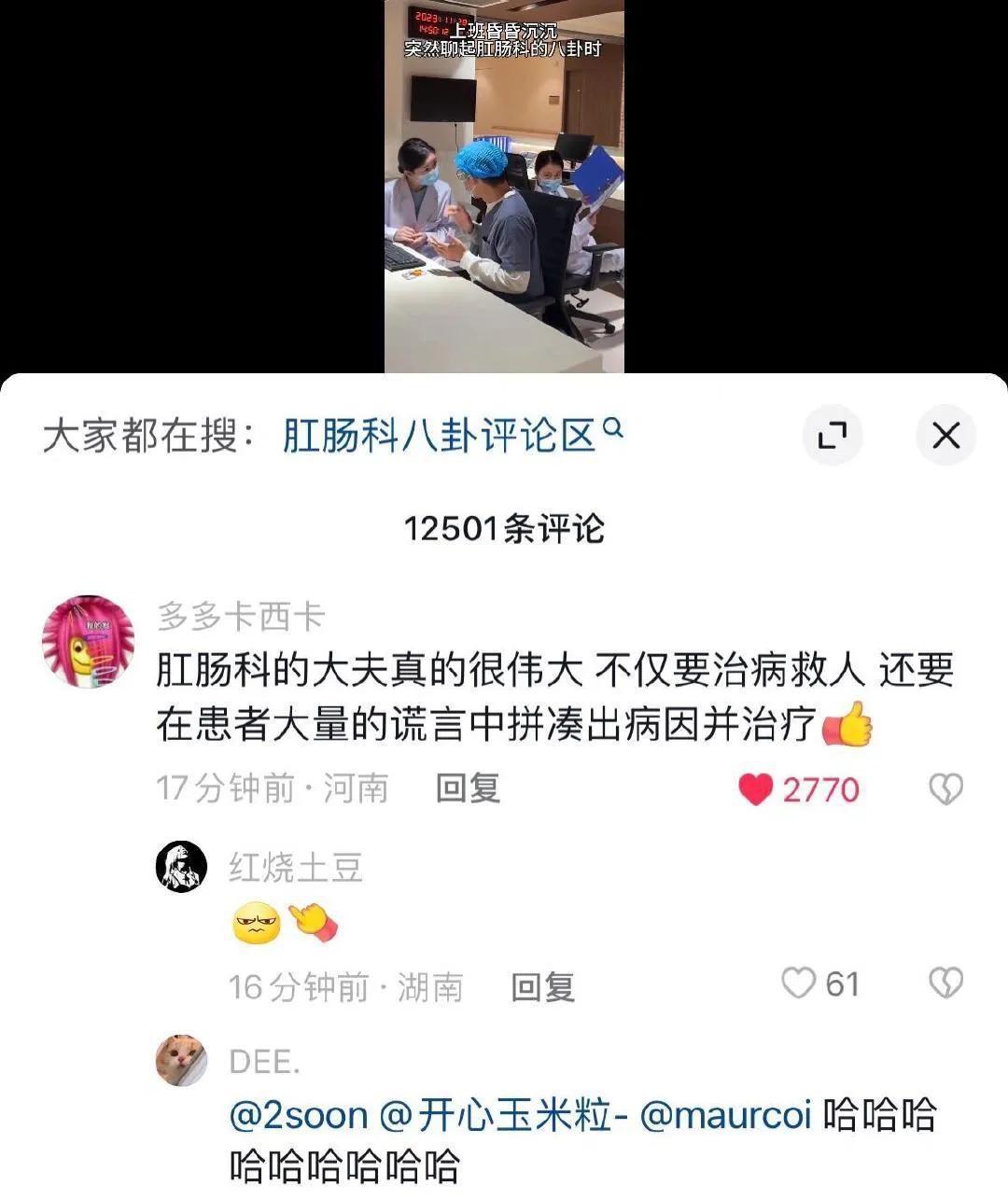Image resolution: width=1008 pixels, height=1199 pixels.
Task: Reply to 红烧土豆's comment
Action: click(542, 986)
